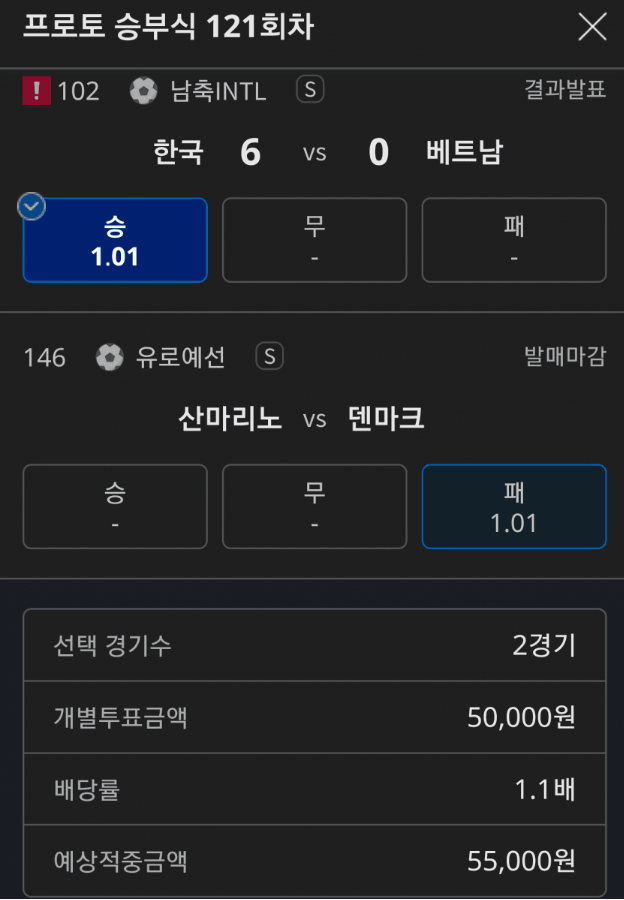Close the 프로토 승부식 121회차 panel

592,28
